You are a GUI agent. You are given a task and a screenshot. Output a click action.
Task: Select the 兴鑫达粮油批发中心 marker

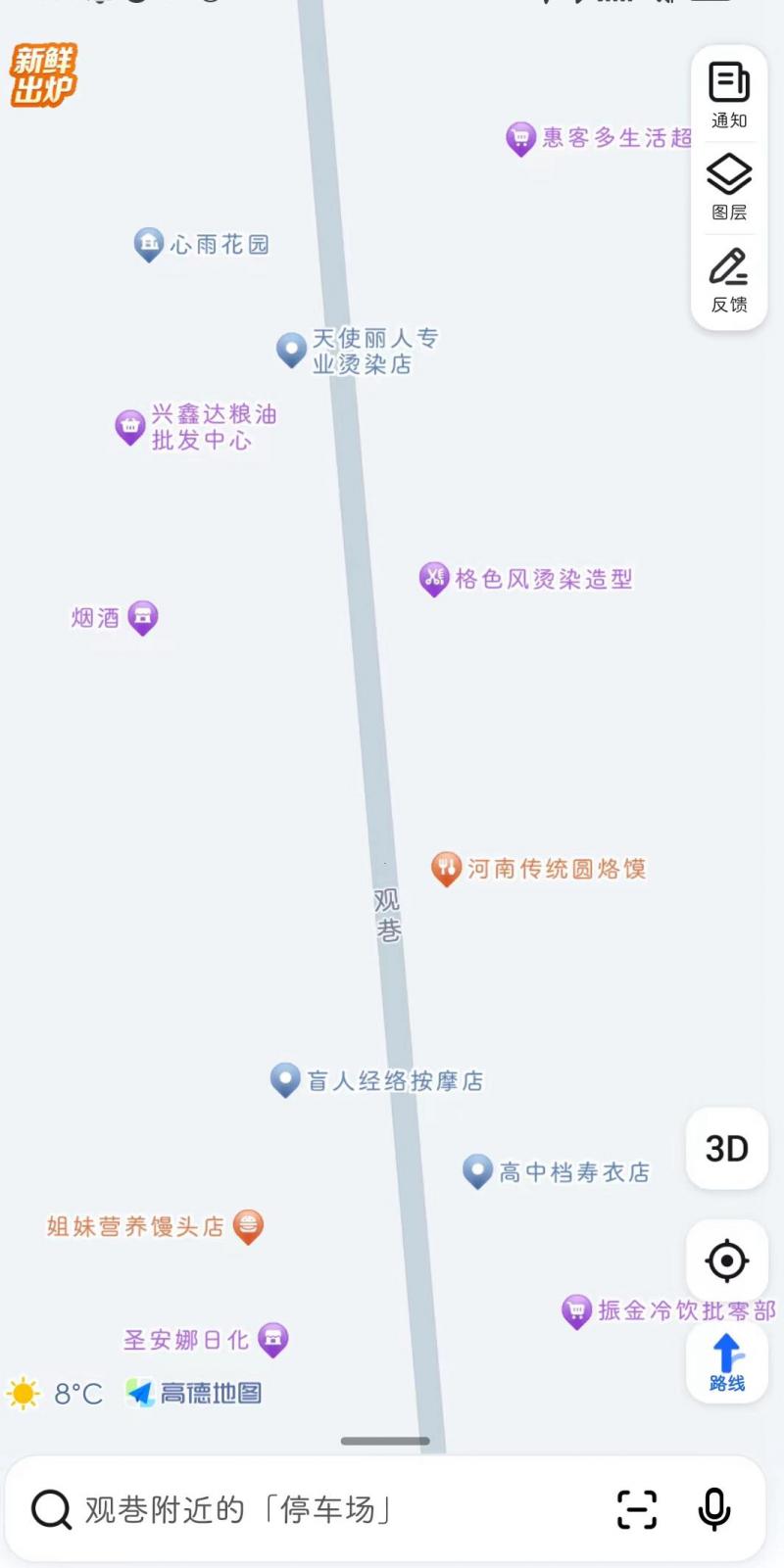130,426
